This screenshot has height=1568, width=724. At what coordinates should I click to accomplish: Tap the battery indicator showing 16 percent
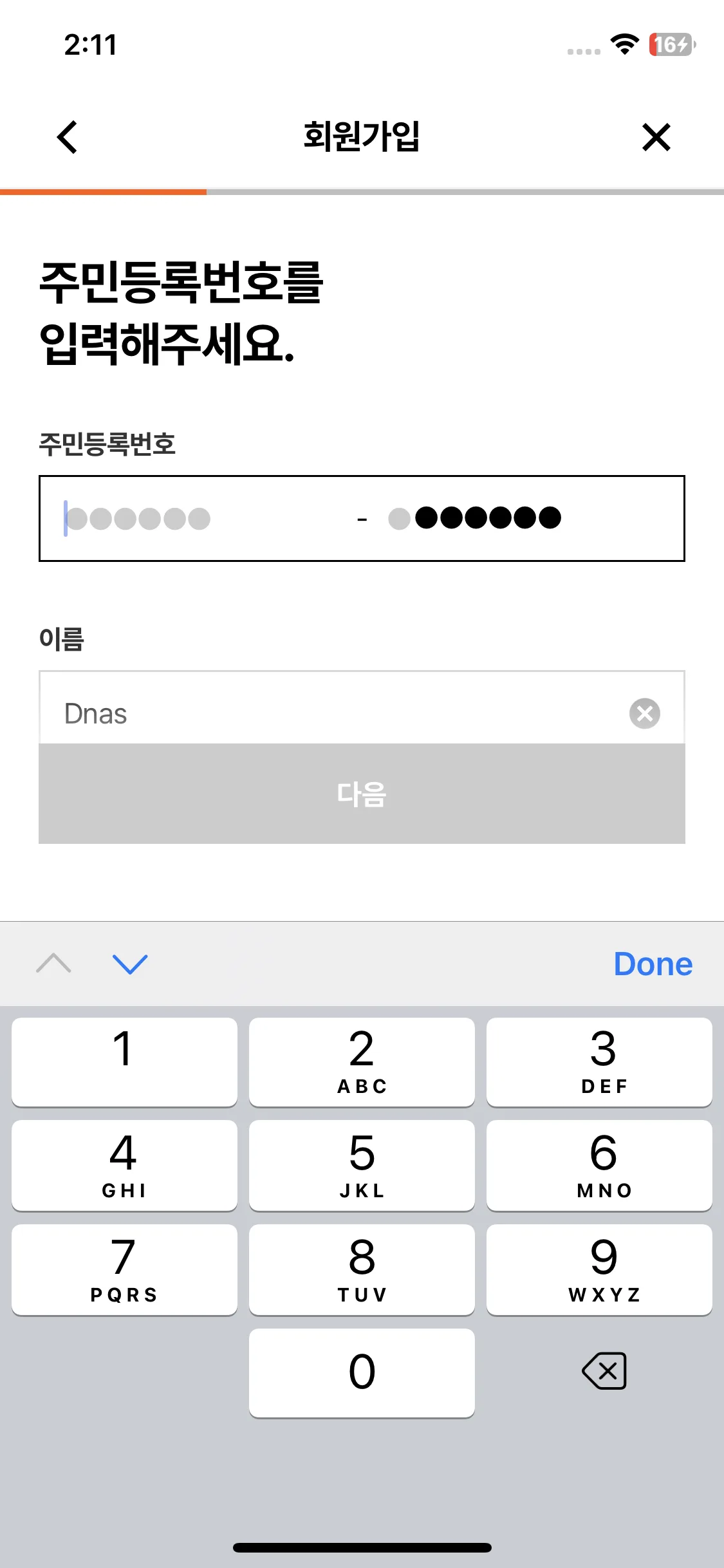click(x=671, y=45)
